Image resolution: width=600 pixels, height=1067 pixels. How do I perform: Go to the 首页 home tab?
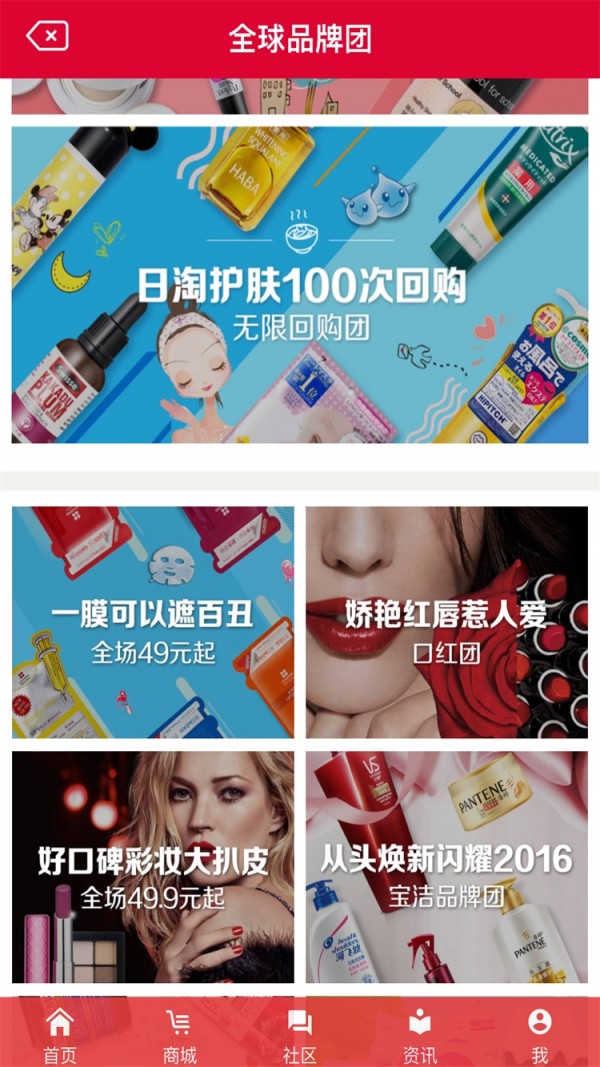pyautogui.click(x=60, y=1034)
